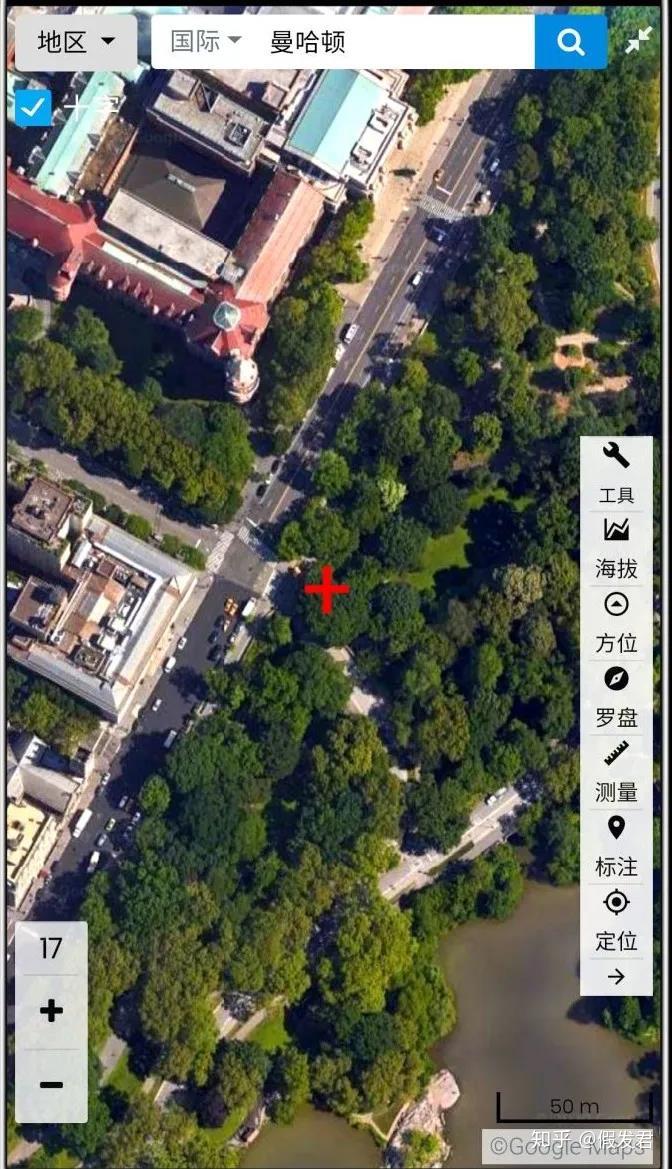Image resolution: width=672 pixels, height=1169 pixels.
Task: Uncheck the crosshair checkbox
Action: (32, 107)
